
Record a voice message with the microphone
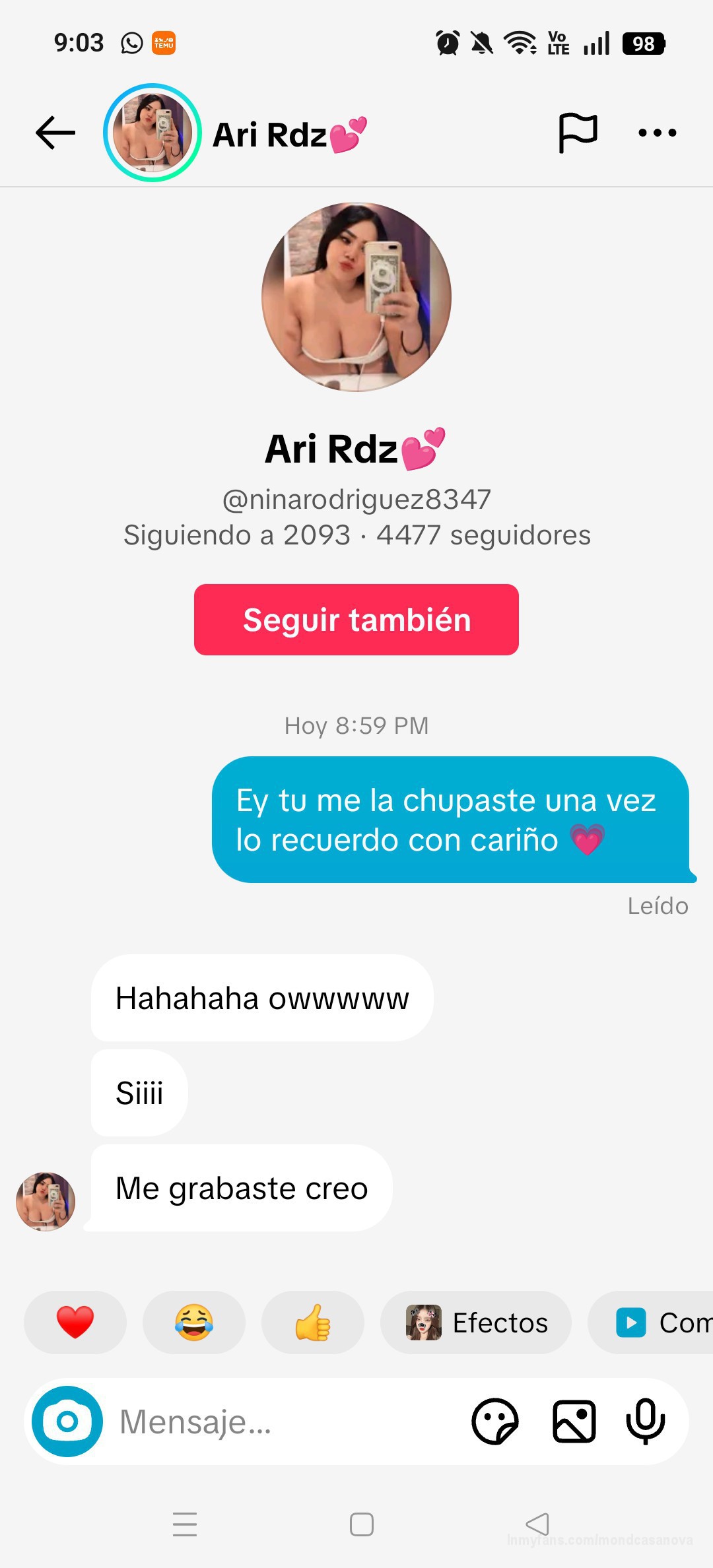pyautogui.click(x=645, y=1421)
